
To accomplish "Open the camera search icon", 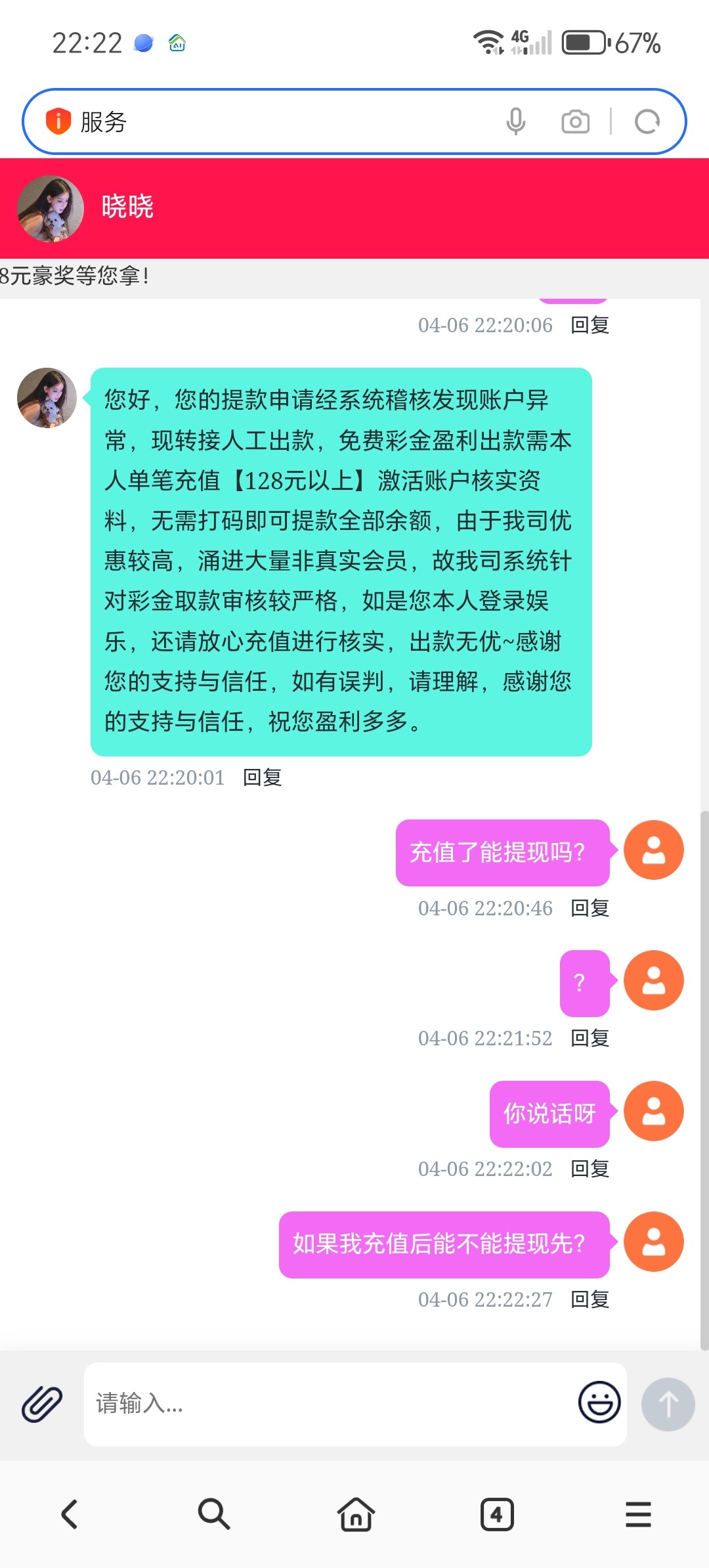I will (576, 121).
